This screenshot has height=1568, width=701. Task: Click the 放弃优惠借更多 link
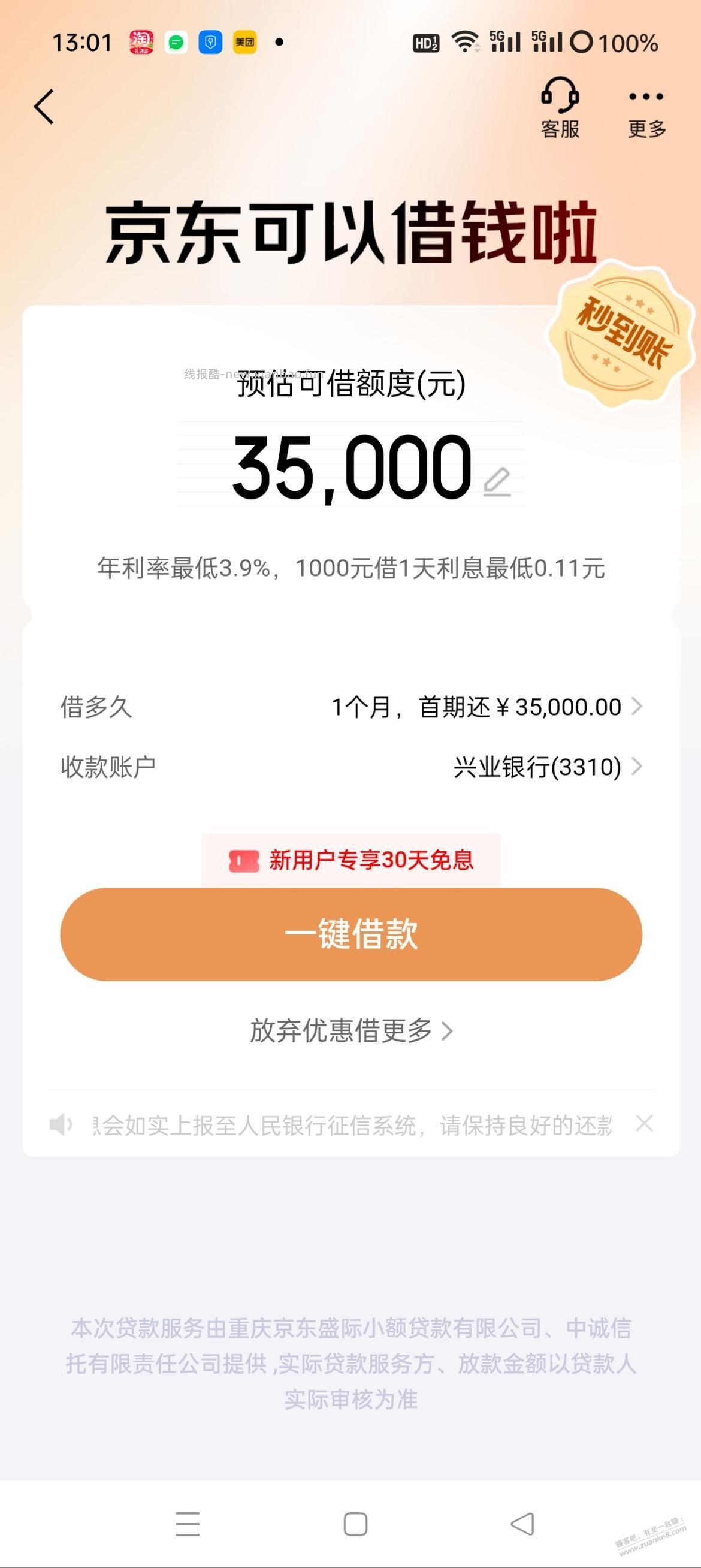click(340, 1030)
